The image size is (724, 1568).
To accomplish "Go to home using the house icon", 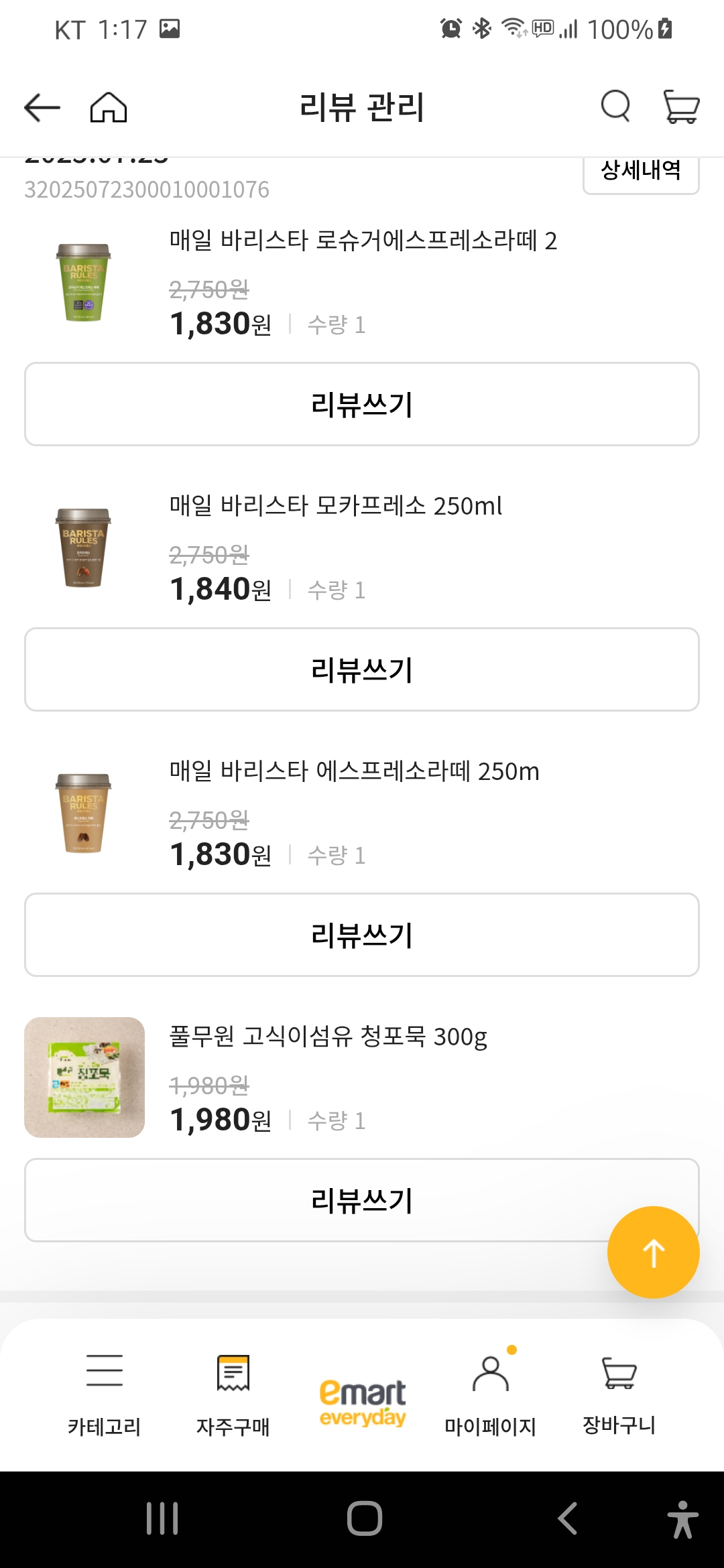I will pos(109,106).
